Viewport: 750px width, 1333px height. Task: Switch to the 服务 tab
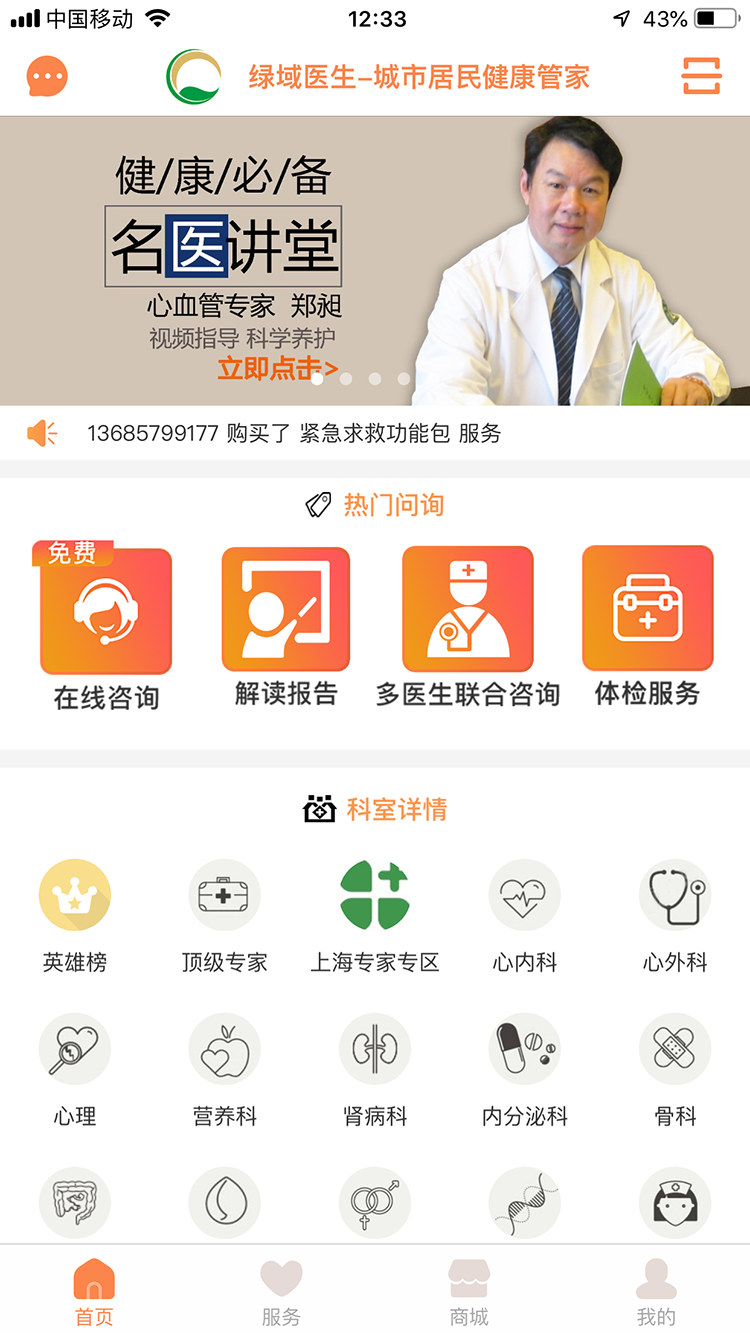click(x=281, y=1291)
